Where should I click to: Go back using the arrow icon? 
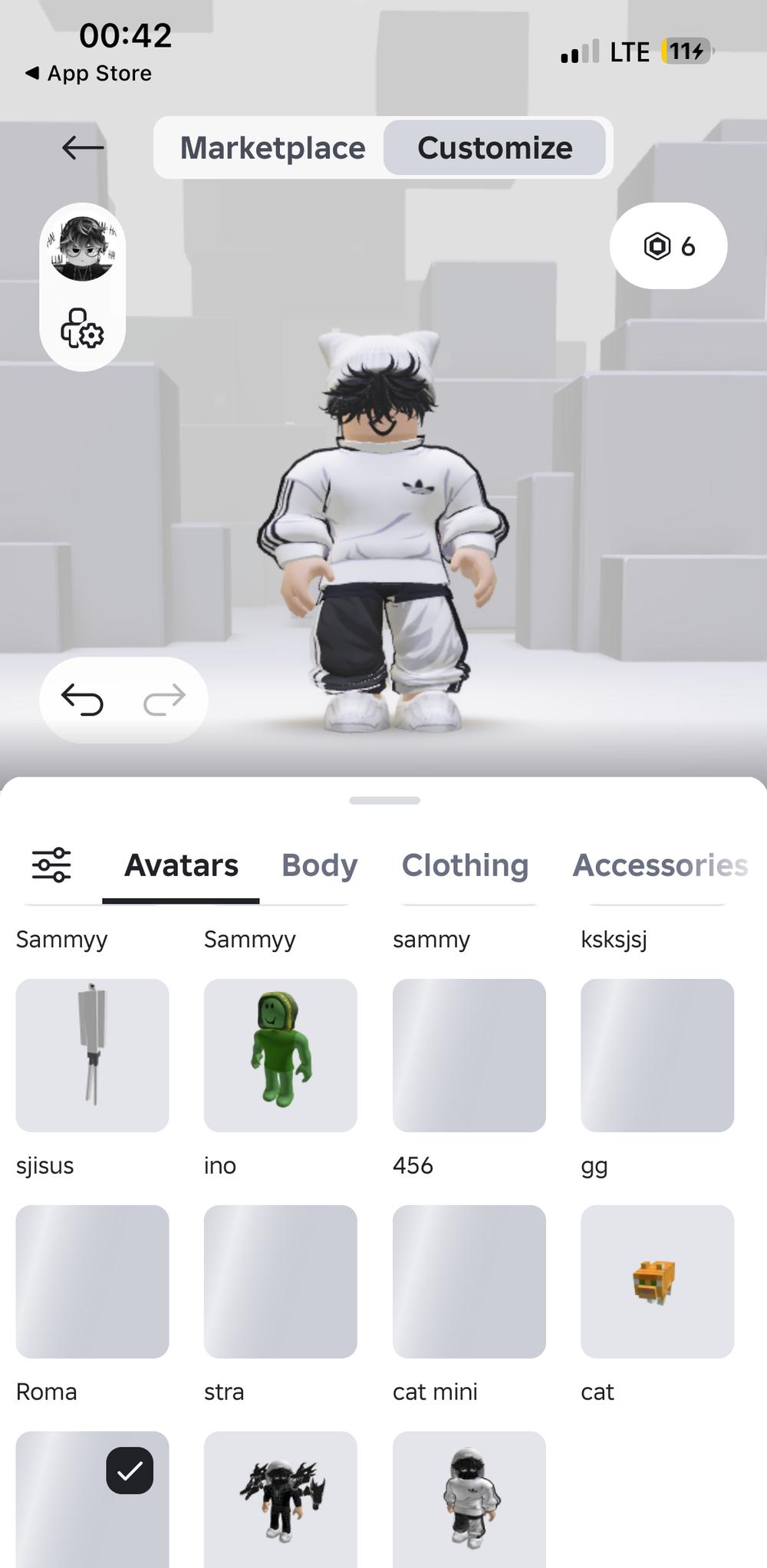83,147
